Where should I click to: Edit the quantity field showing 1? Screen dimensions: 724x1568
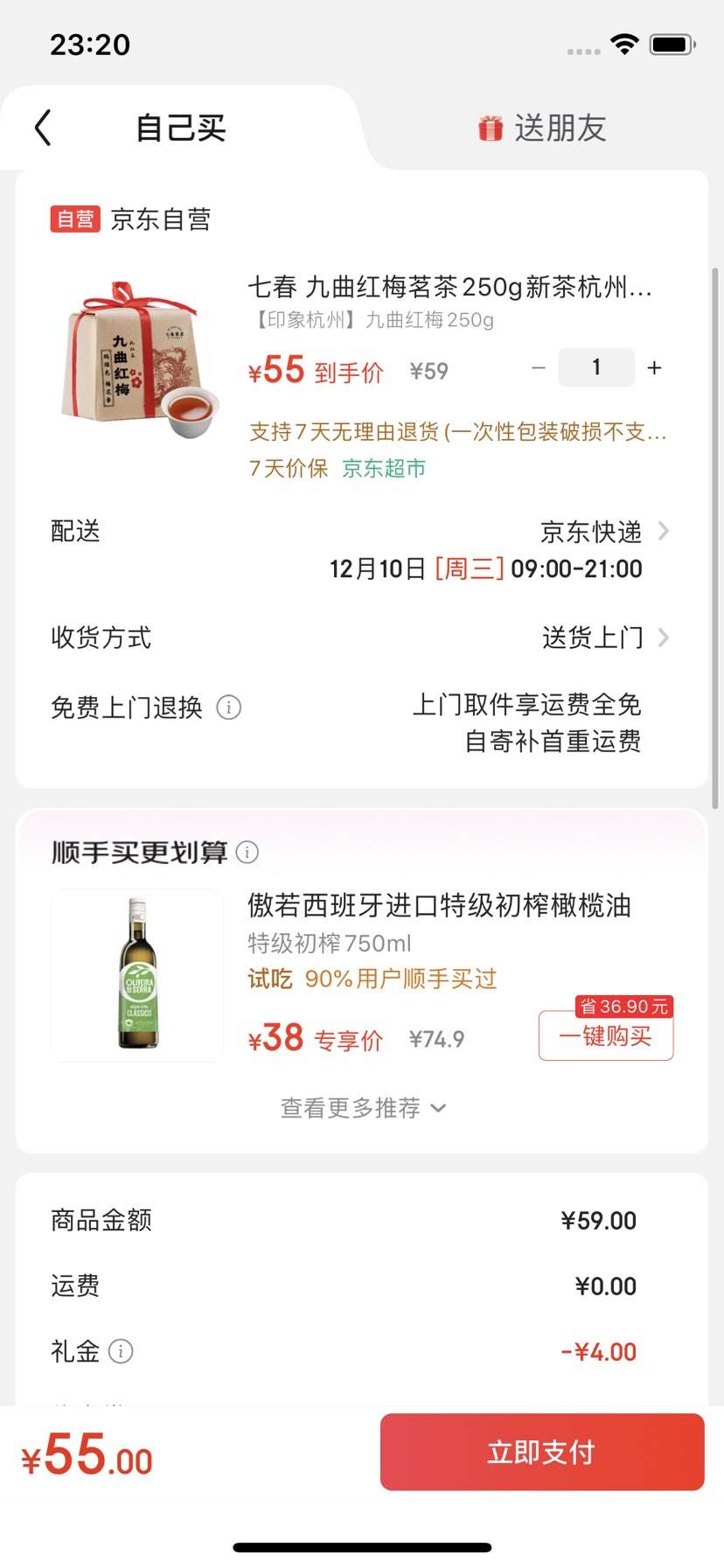point(596,368)
